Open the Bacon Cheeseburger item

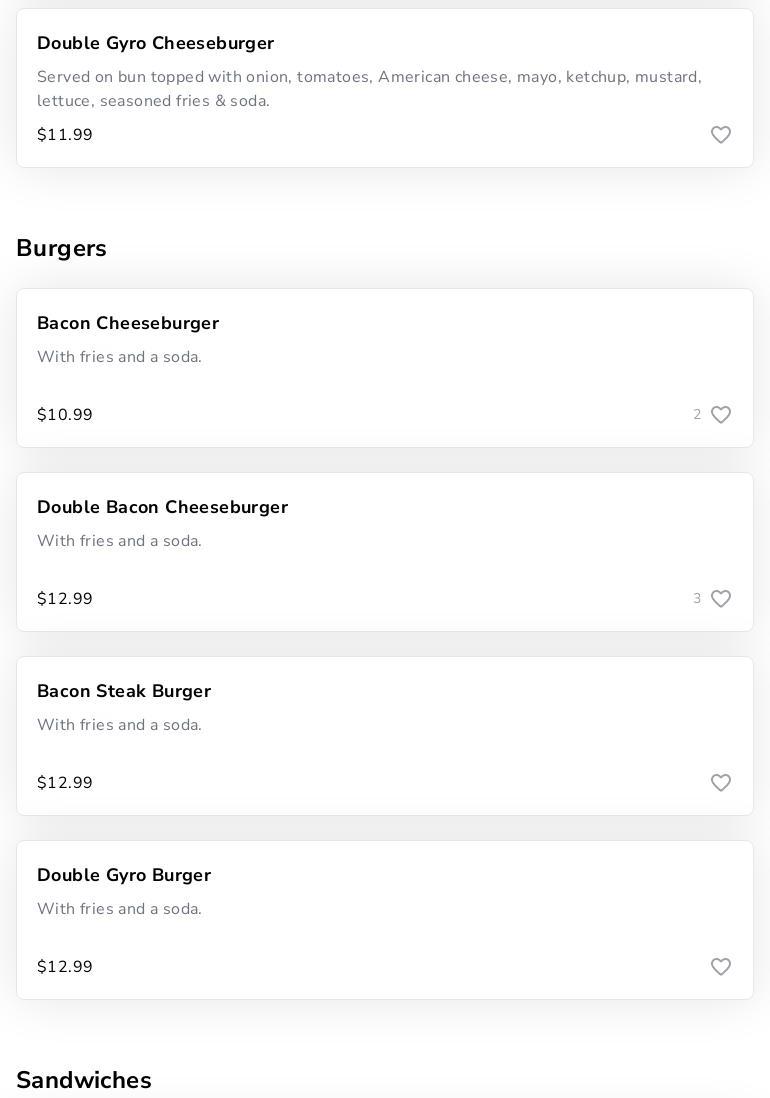coord(128,324)
